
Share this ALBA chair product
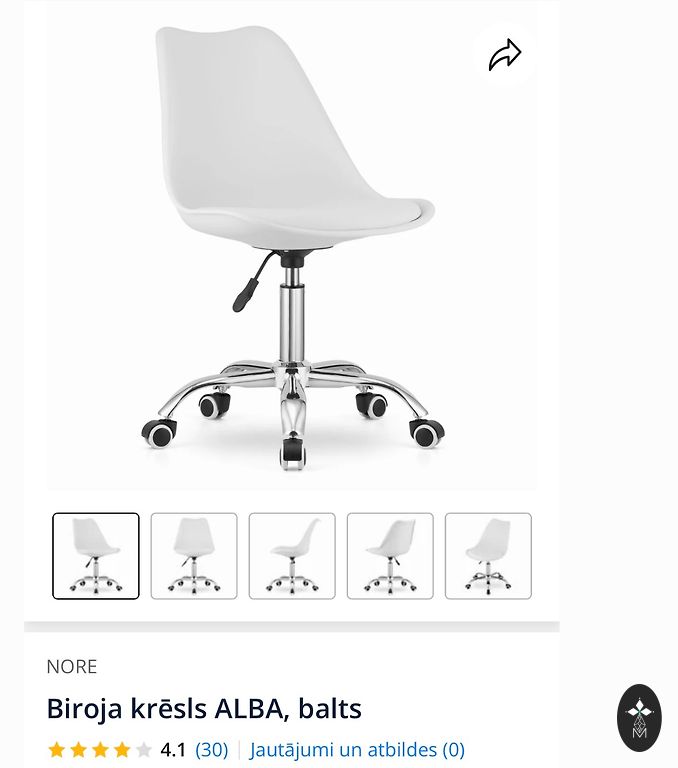[505, 55]
